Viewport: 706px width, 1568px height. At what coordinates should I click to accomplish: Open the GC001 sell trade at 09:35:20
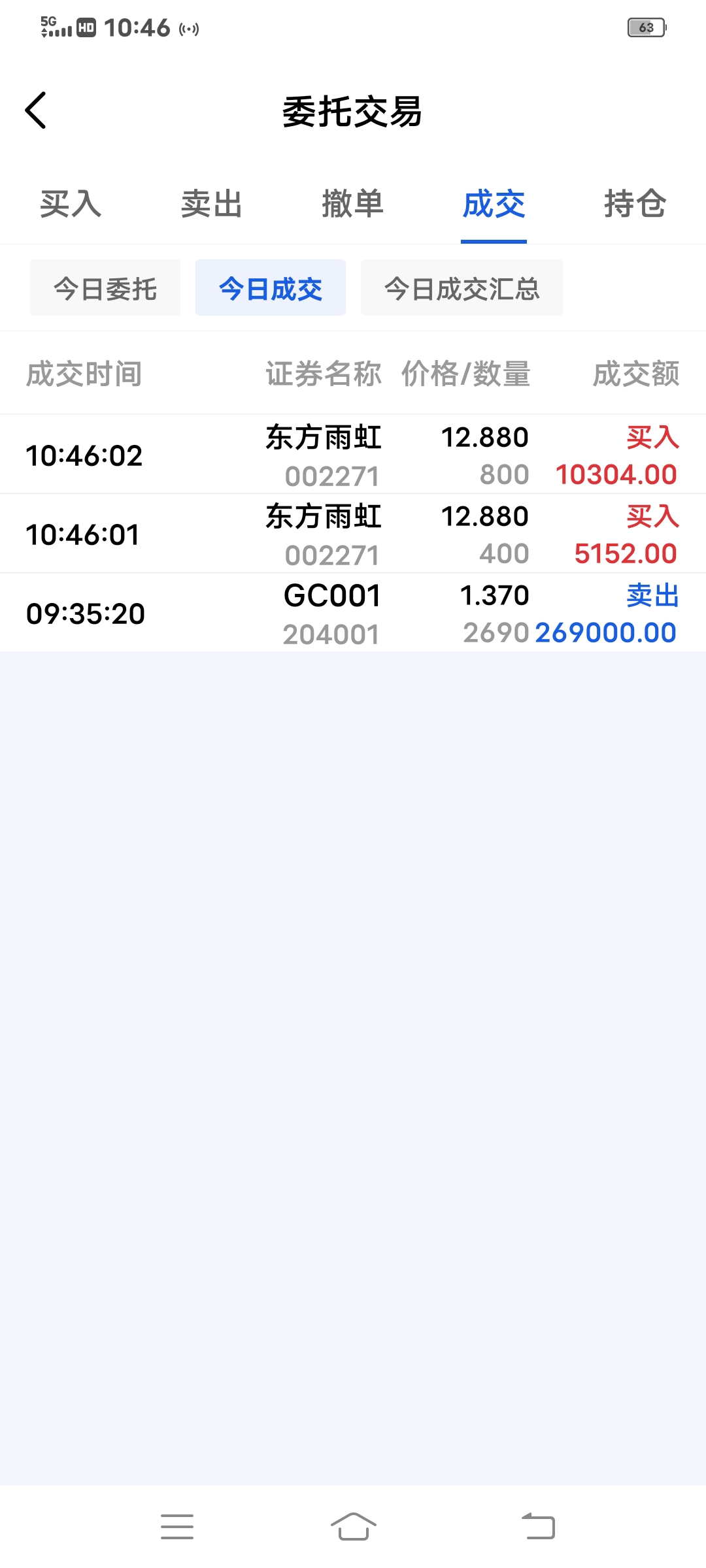coord(353,613)
